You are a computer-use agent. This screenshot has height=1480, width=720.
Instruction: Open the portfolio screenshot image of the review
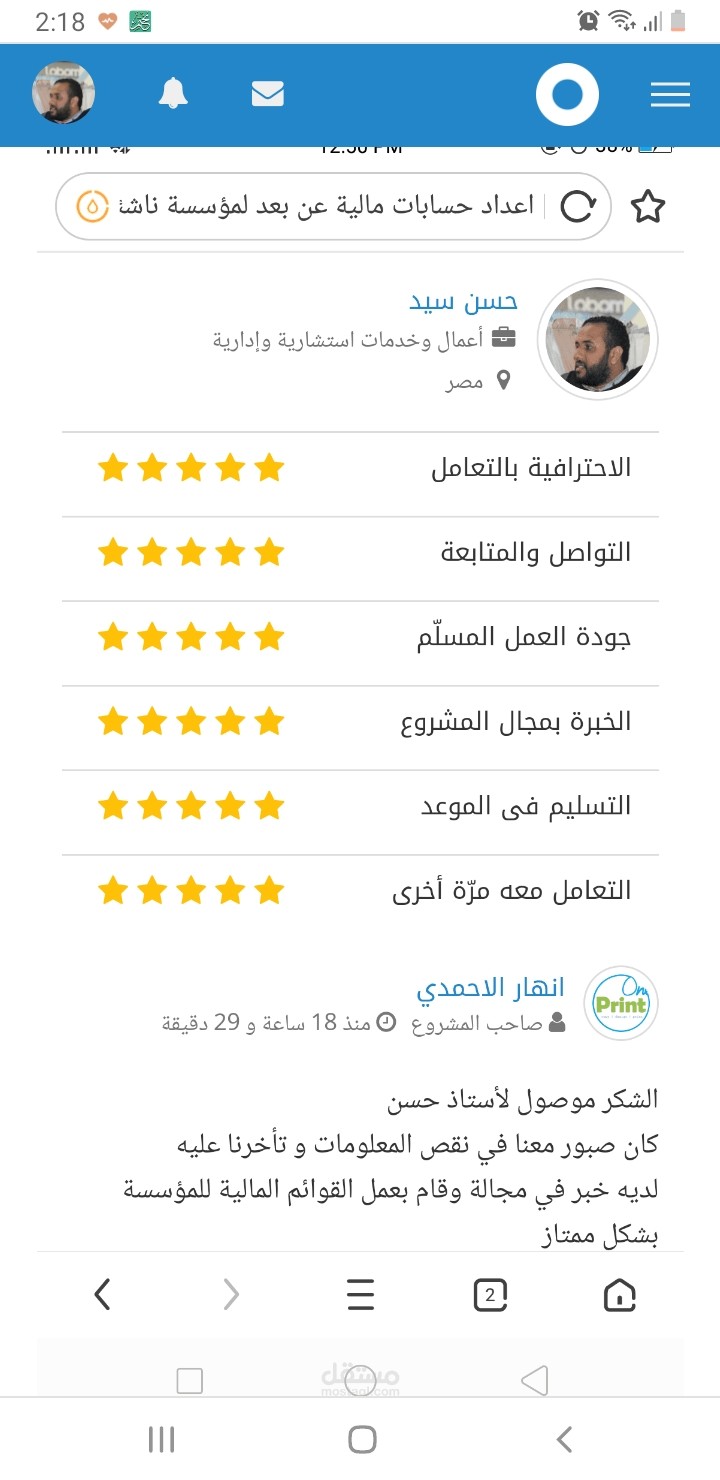pyautogui.click(x=360, y=770)
